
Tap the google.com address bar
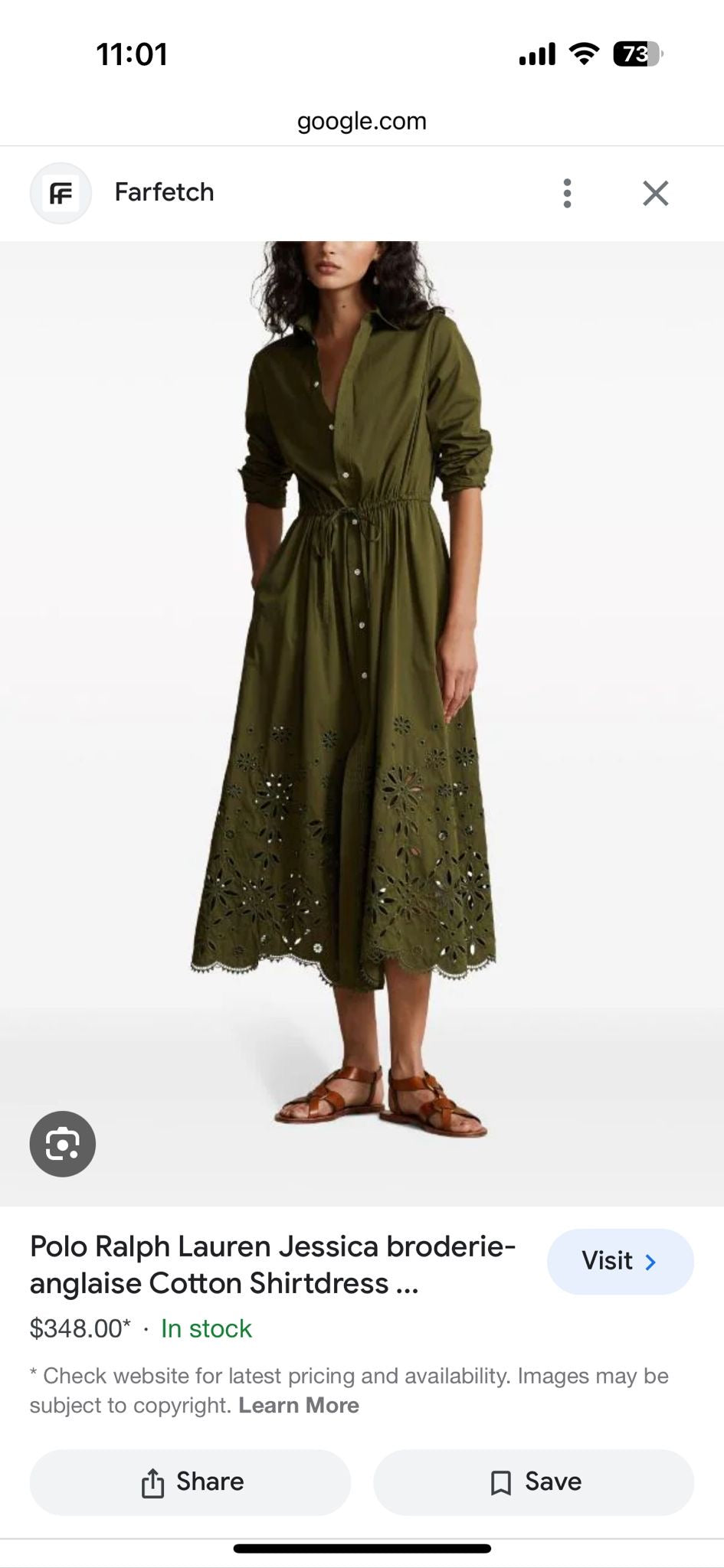(x=362, y=121)
